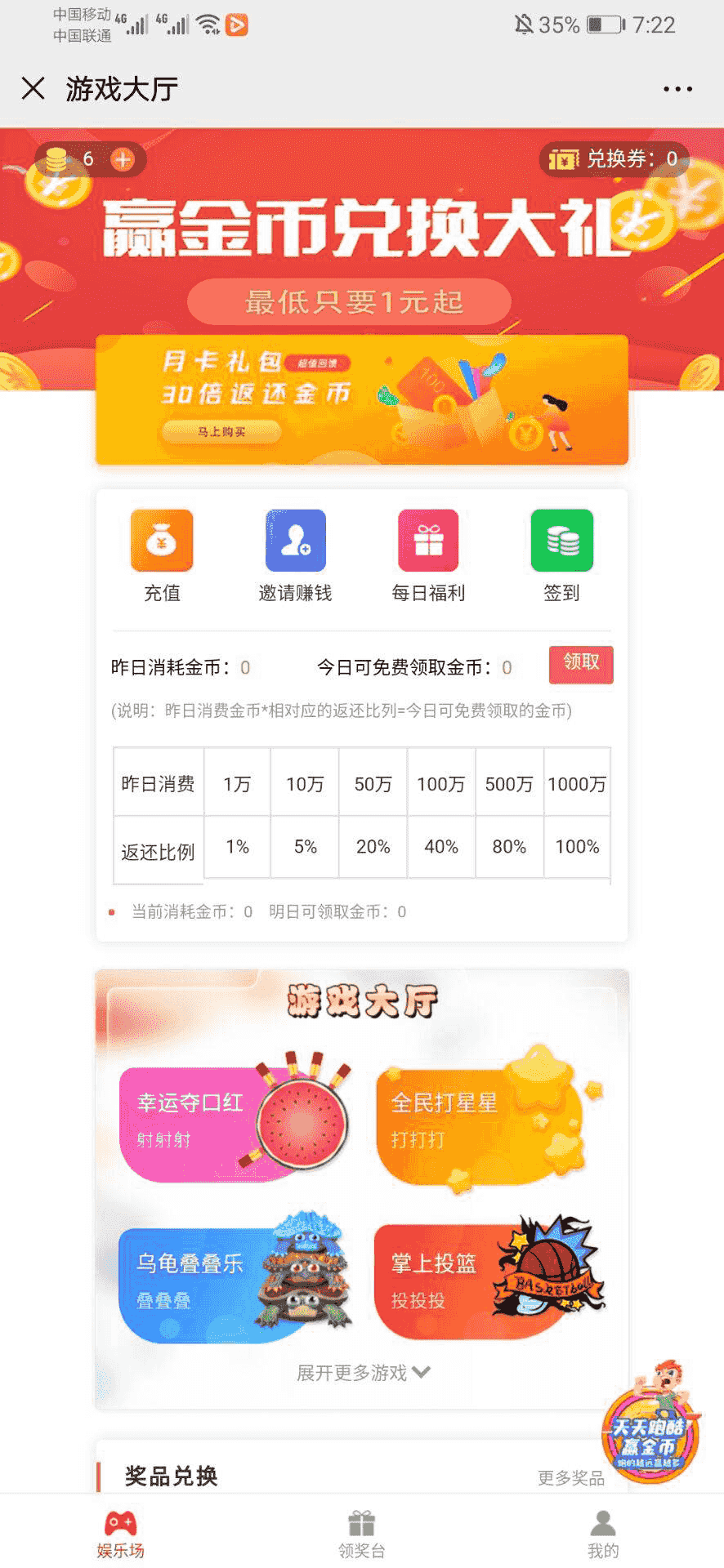Tap 领取 to claim free coins

581,663
